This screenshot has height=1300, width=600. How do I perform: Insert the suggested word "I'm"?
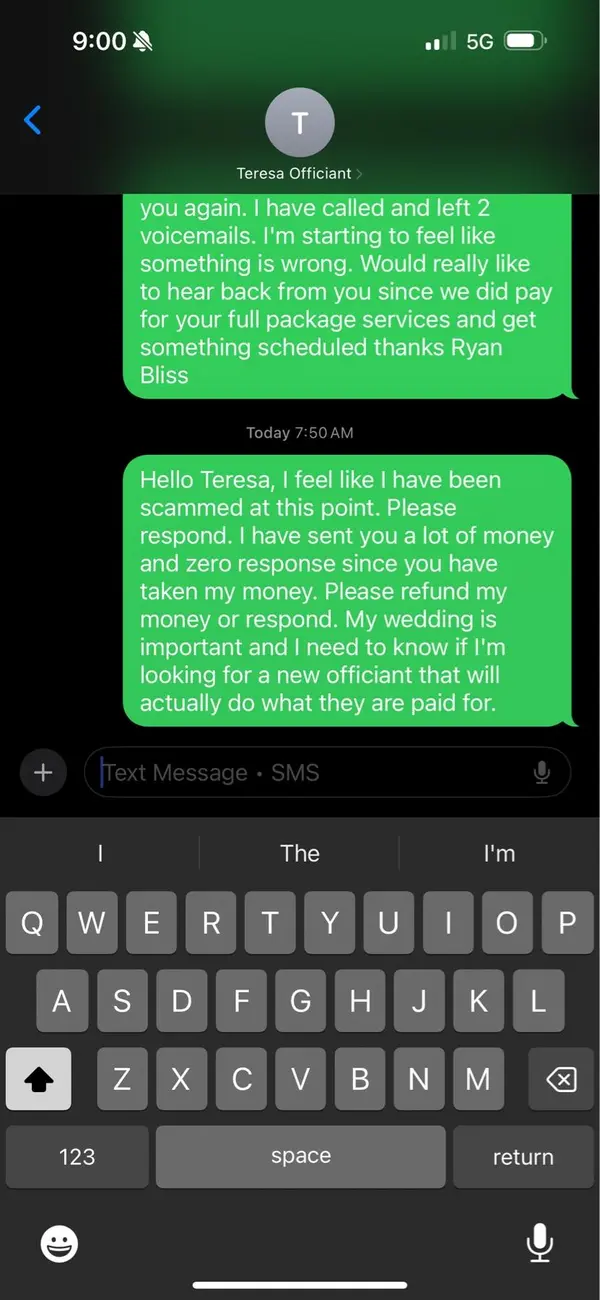pyautogui.click(x=499, y=853)
